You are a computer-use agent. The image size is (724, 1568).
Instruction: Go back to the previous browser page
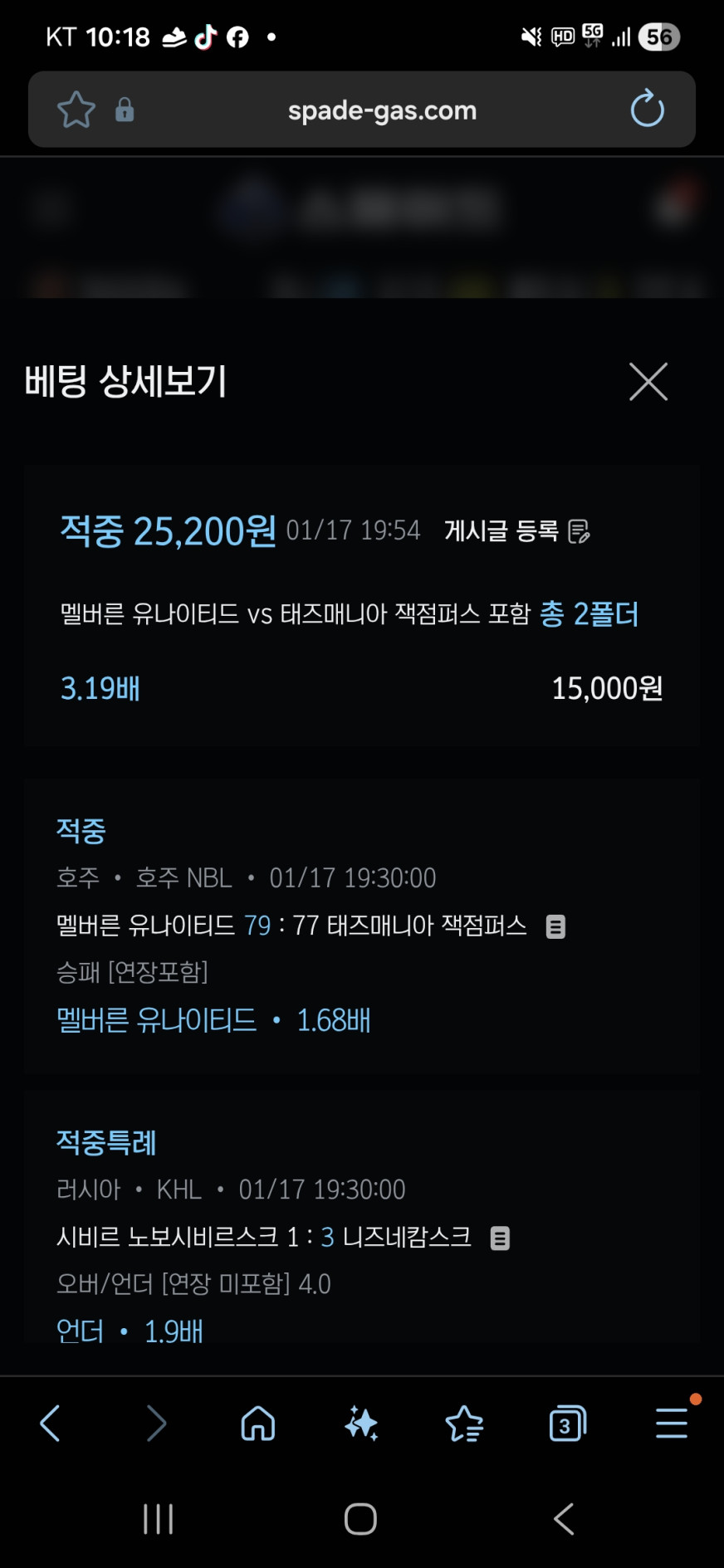click(x=51, y=1424)
